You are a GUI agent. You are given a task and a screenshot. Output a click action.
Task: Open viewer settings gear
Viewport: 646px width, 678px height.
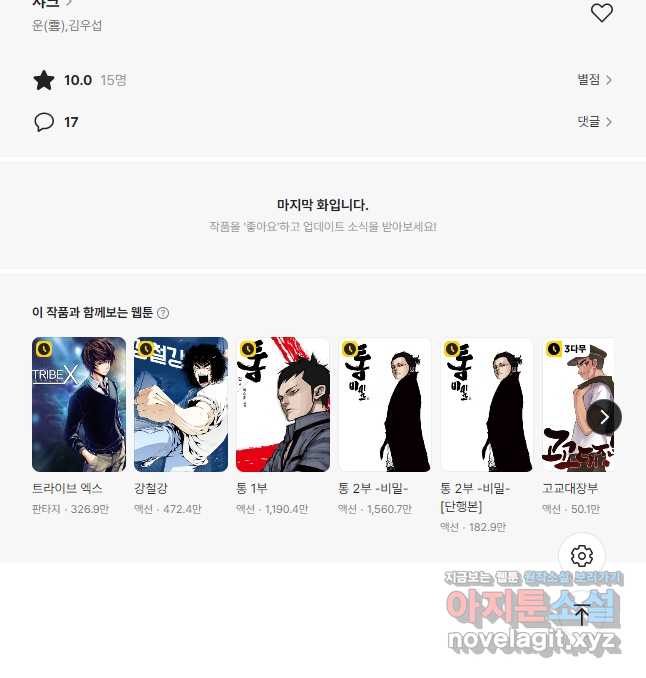[582, 557]
